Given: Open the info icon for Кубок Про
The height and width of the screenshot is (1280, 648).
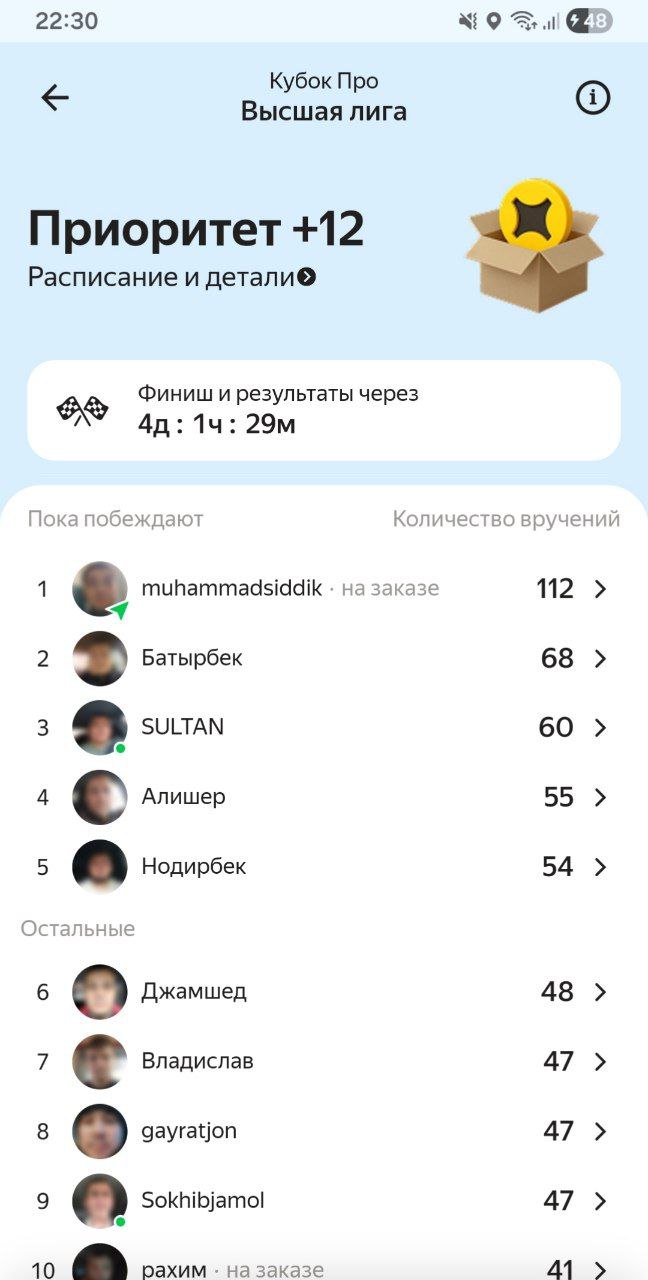Looking at the screenshot, I should pos(593,97).
